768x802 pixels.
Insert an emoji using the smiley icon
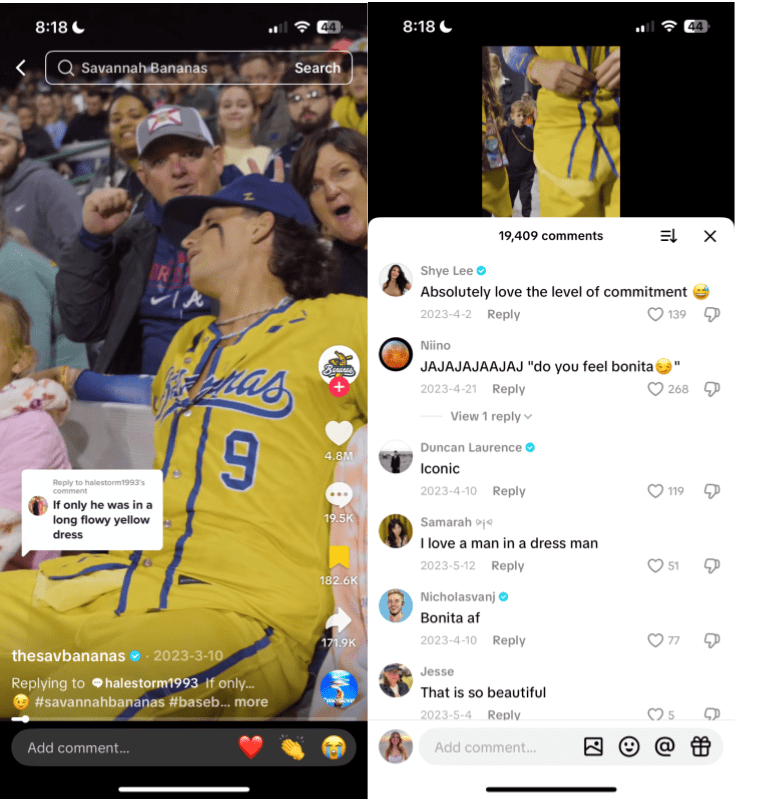[x=629, y=746]
